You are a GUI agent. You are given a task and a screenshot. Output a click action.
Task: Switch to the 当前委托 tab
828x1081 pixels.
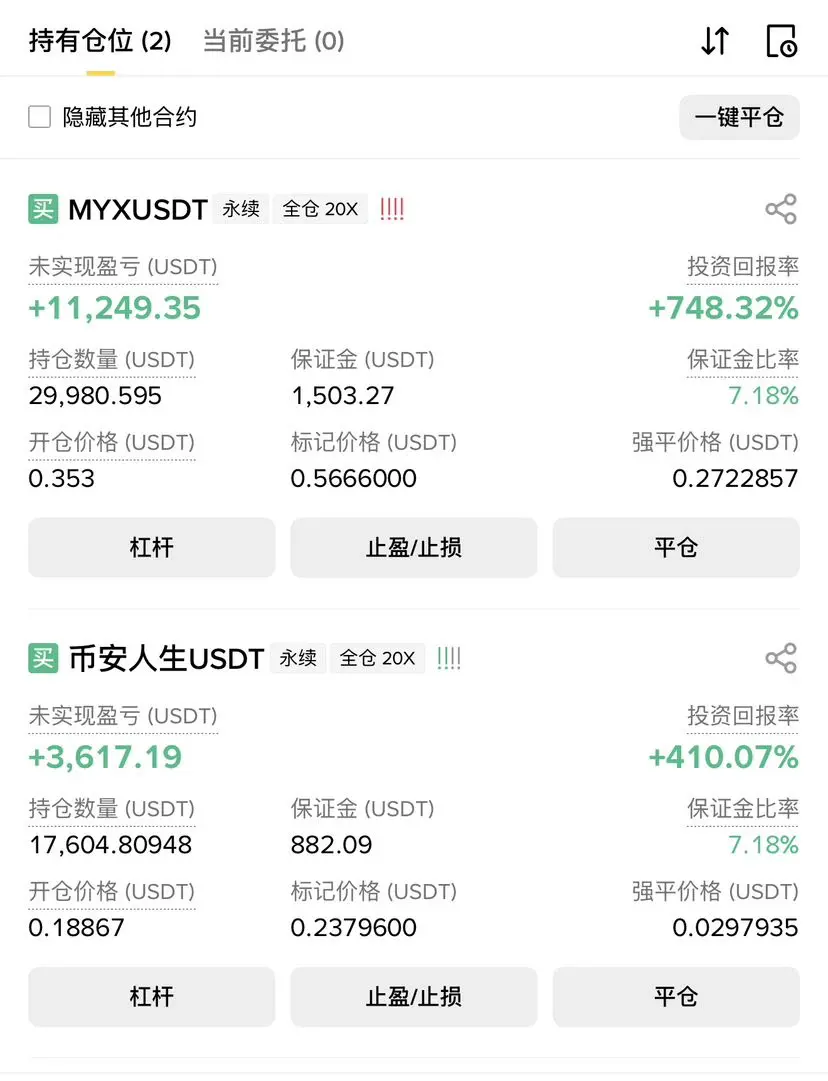click(x=273, y=41)
